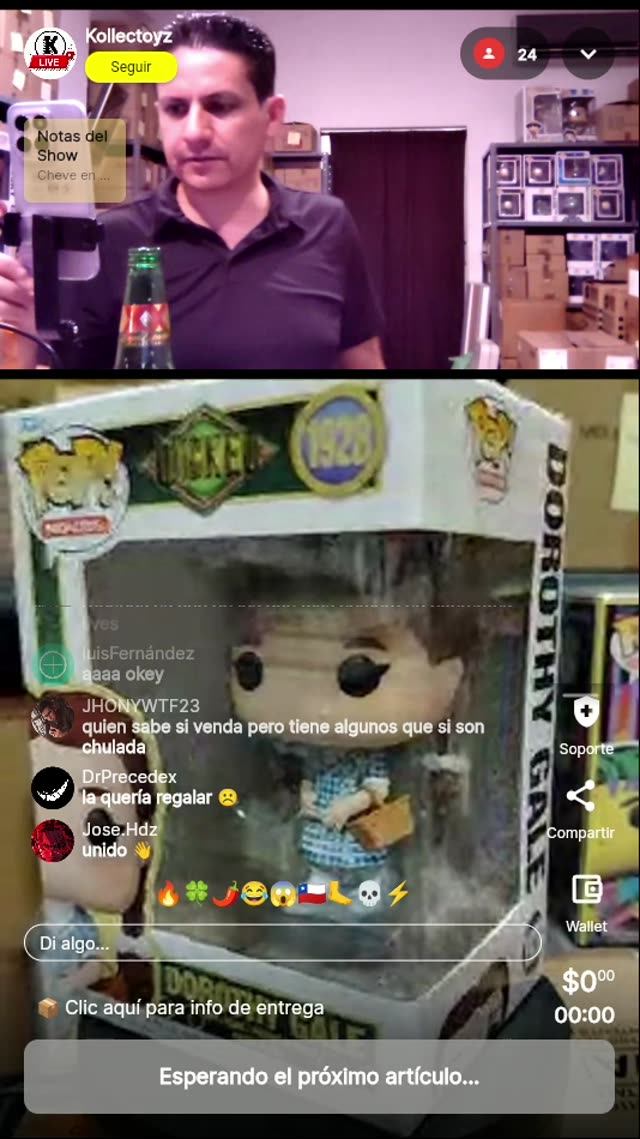
Task: Open the viewer count list
Action: tap(505, 54)
